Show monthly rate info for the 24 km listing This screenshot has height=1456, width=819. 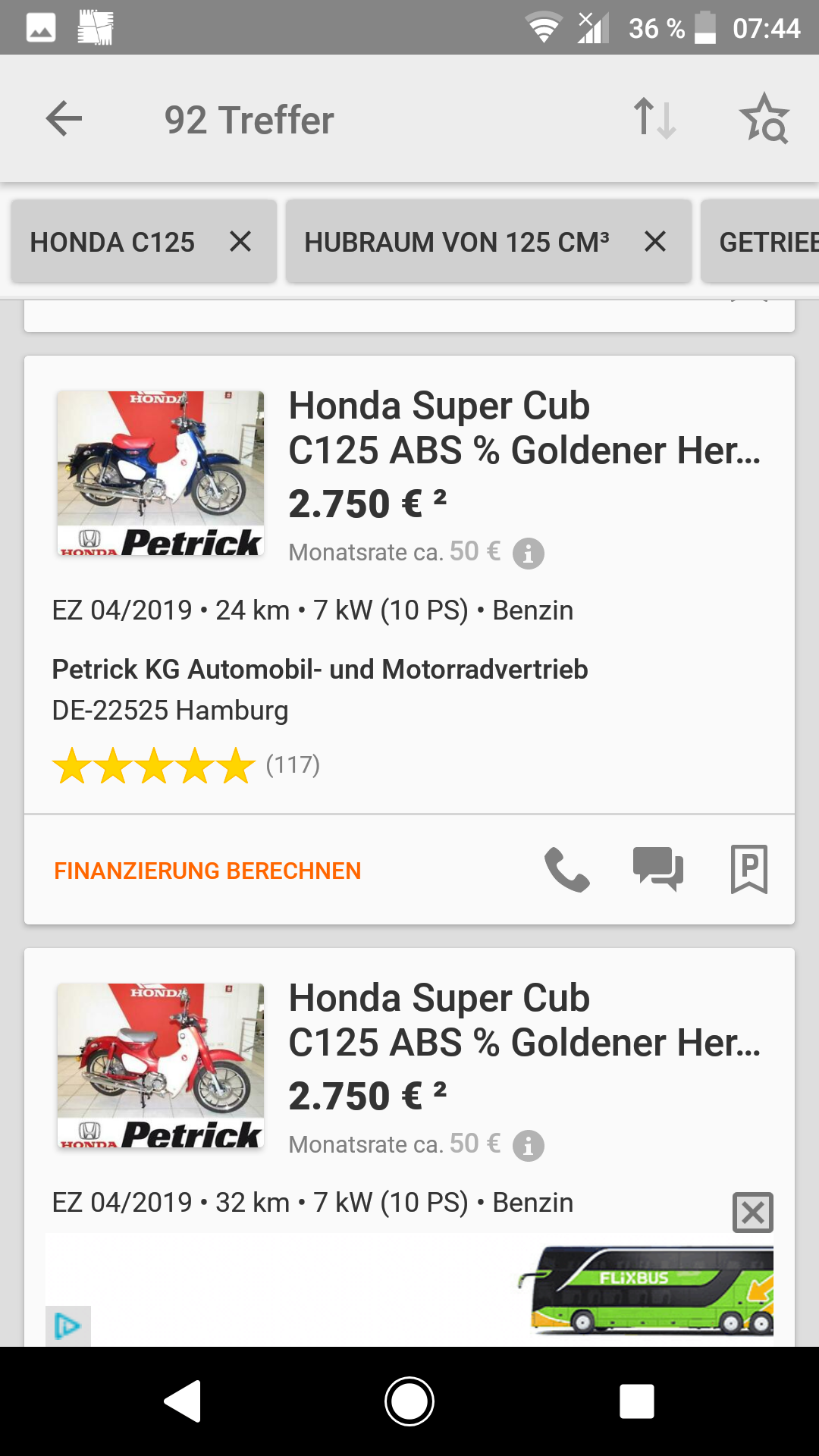coord(529,553)
